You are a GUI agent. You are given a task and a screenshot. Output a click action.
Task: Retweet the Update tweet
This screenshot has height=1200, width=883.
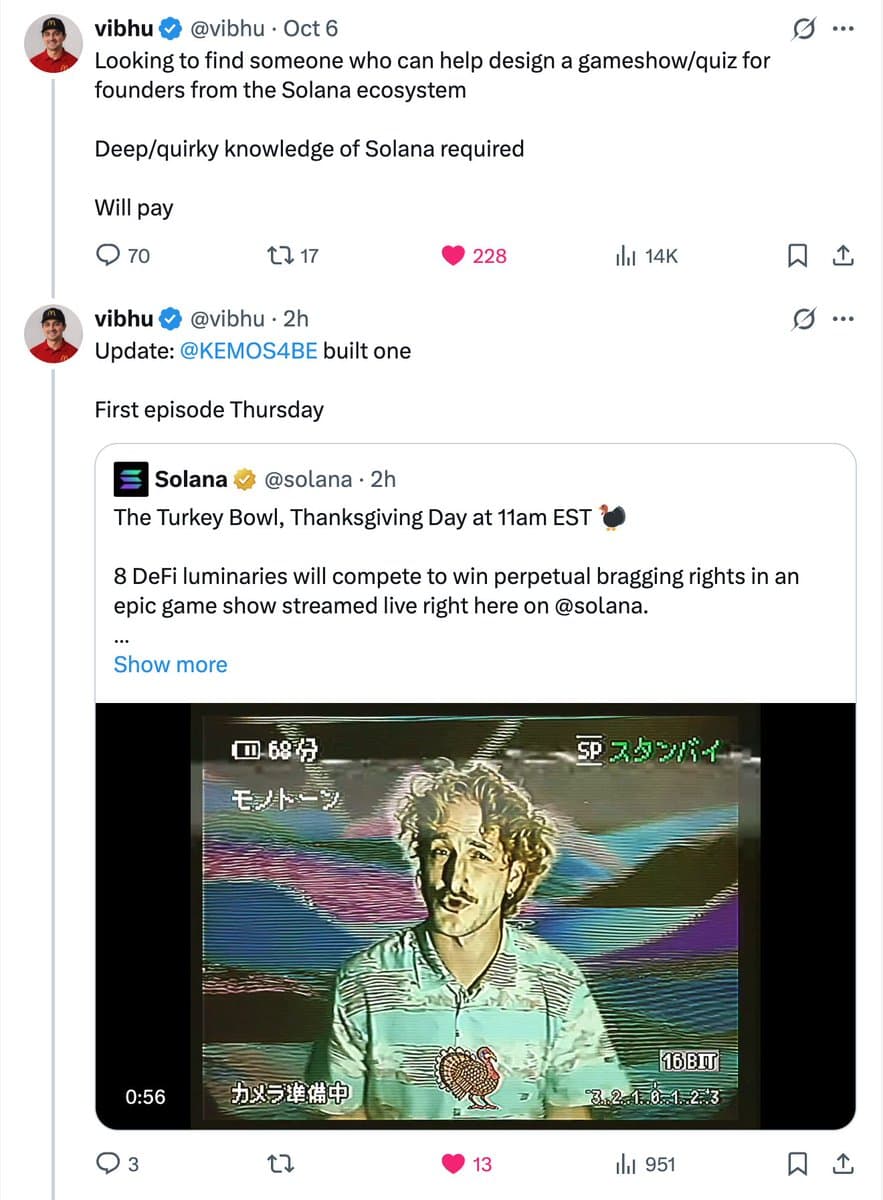[x=279, y=1164]
